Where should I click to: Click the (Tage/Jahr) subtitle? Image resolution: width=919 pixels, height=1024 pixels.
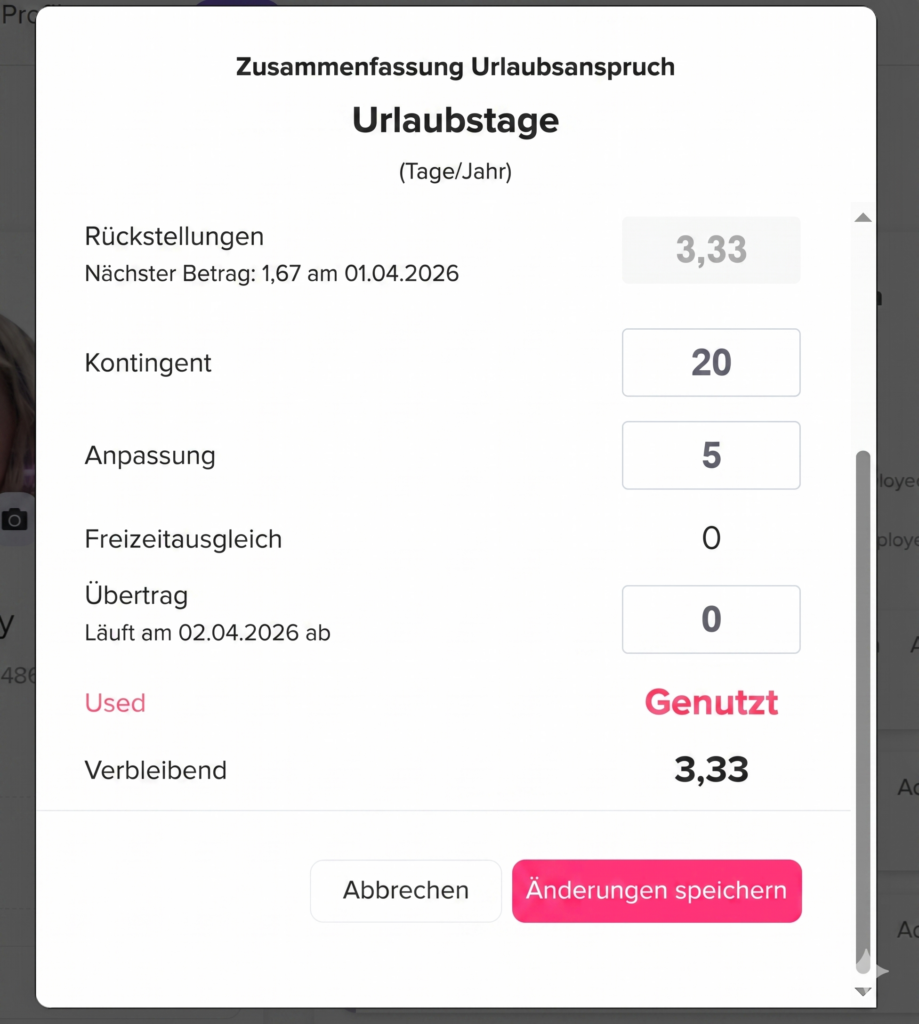point(455,171)
